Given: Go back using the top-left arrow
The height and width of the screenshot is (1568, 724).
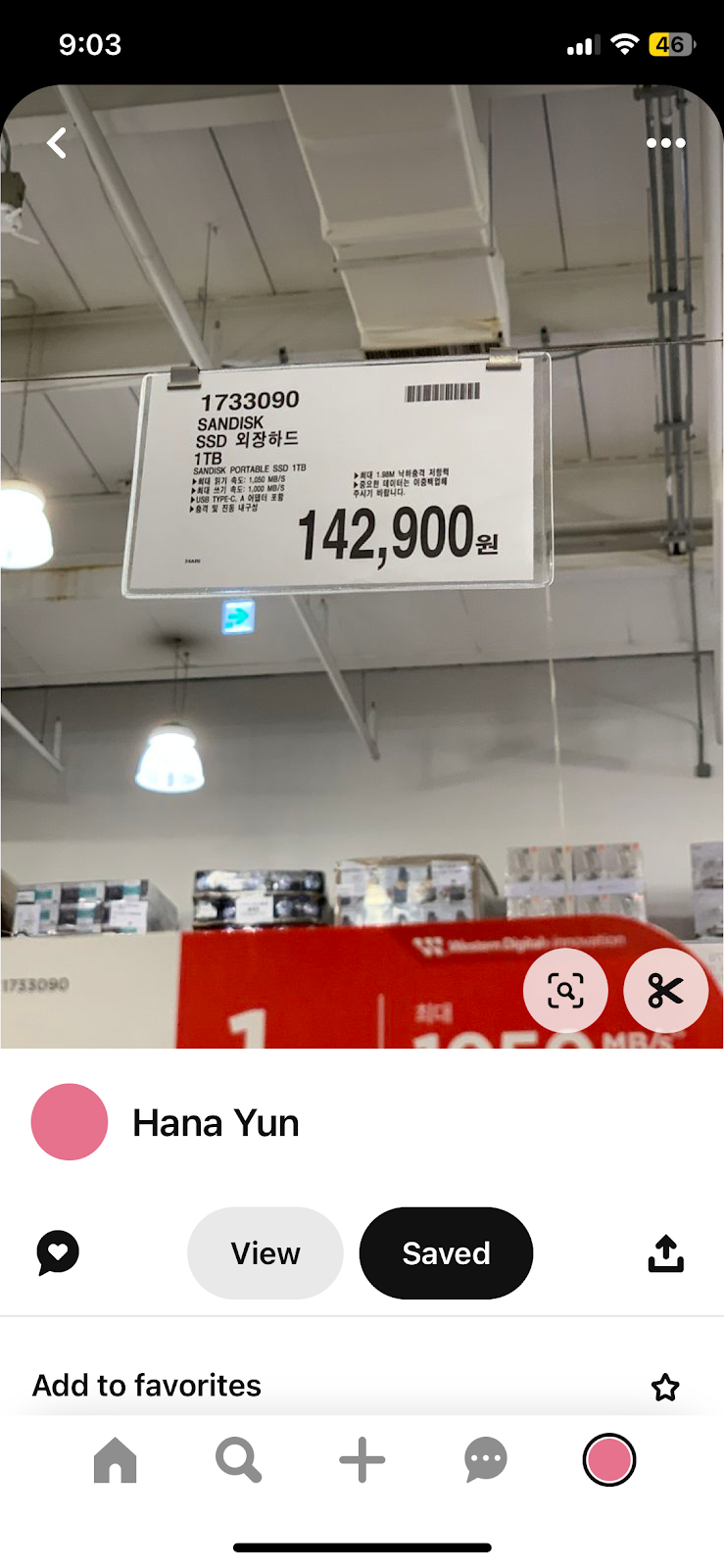Looking at the screenshot, I should (x=57, y=143).
